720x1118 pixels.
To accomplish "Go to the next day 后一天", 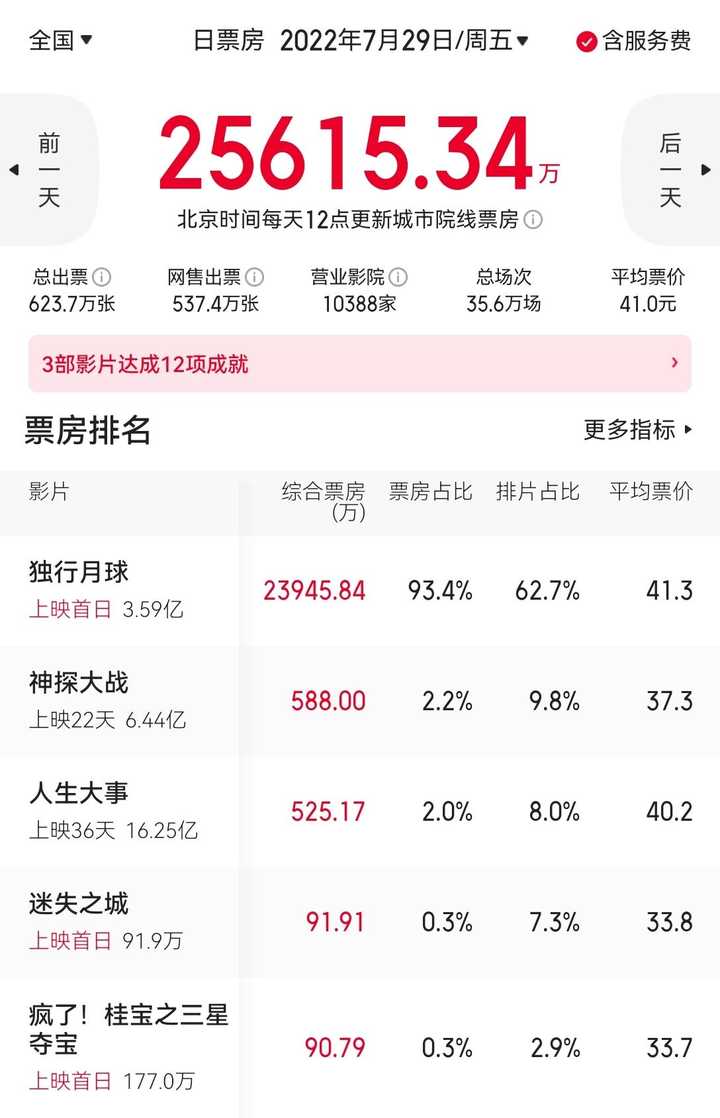I will pos(672,170).
